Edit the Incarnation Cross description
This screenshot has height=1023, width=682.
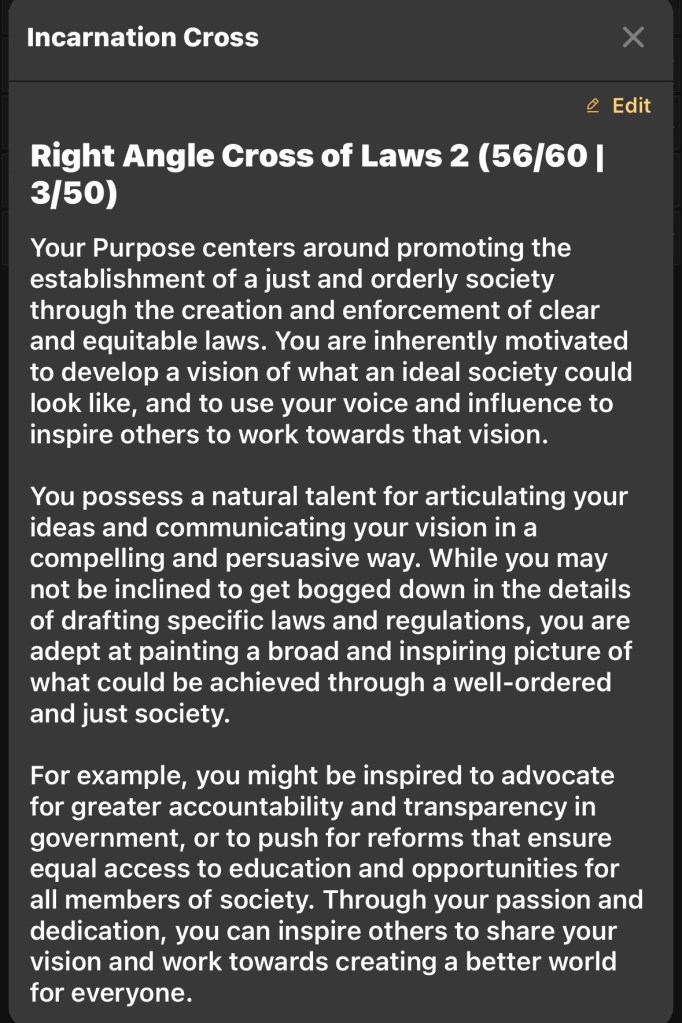pos(619,106)
